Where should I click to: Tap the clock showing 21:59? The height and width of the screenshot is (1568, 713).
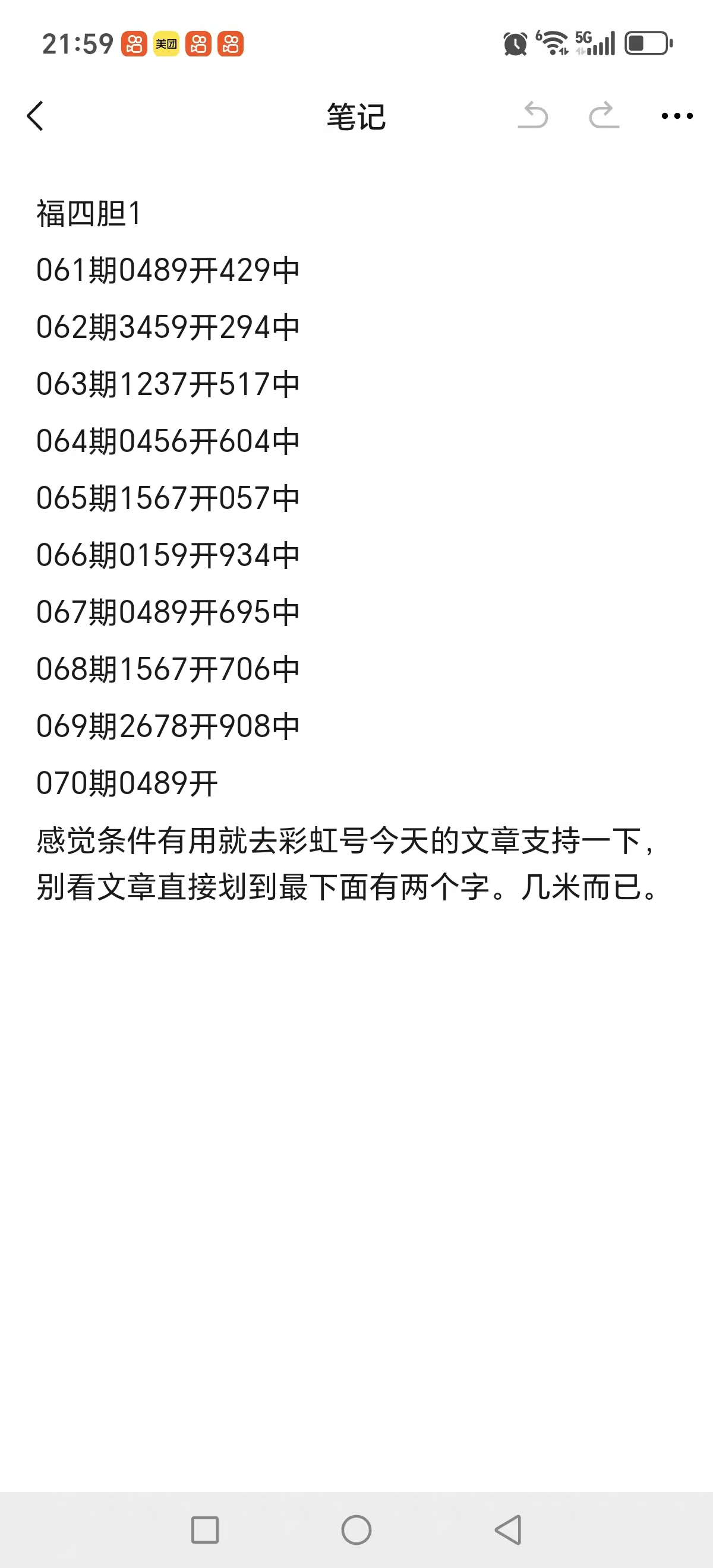click(77, 43)
